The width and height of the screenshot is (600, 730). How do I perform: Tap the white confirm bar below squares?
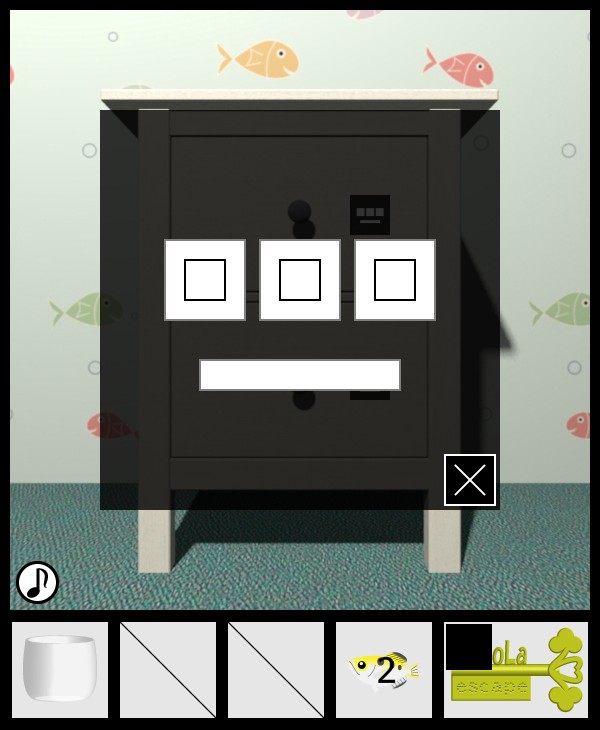(x=300, y=375)
